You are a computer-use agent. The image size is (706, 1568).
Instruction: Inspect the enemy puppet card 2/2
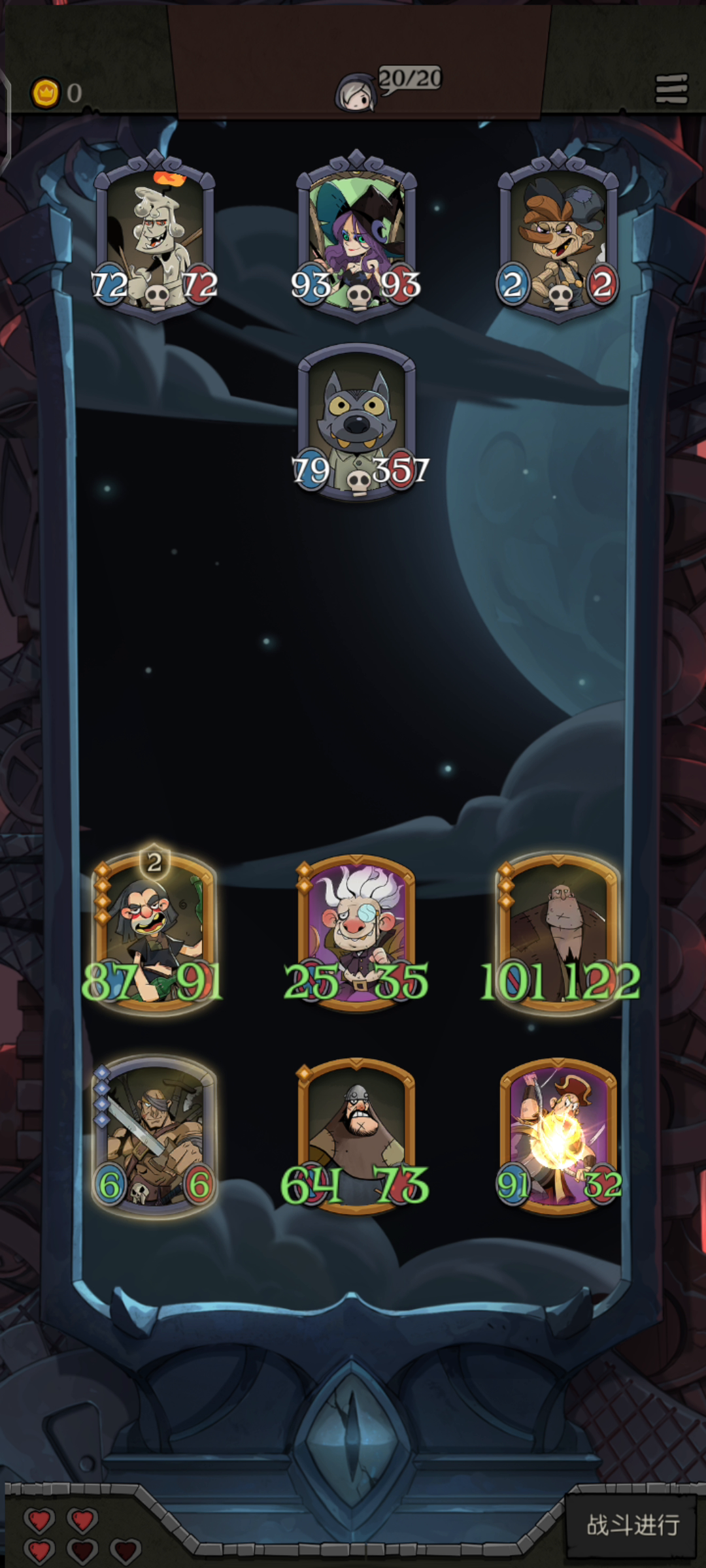pos(558,235)
